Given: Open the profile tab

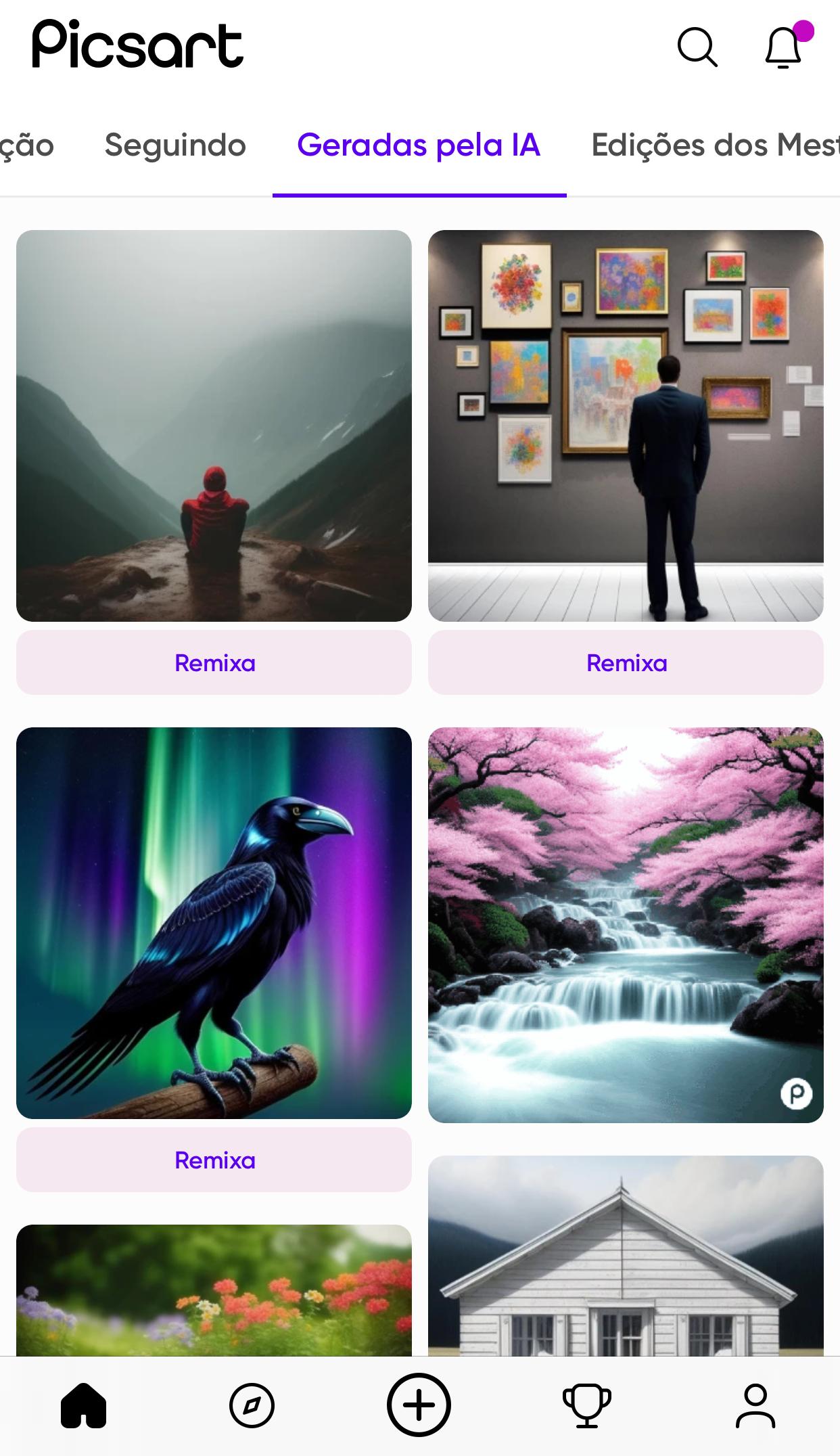Looking at the screenshot, I should coord(755,1405).
